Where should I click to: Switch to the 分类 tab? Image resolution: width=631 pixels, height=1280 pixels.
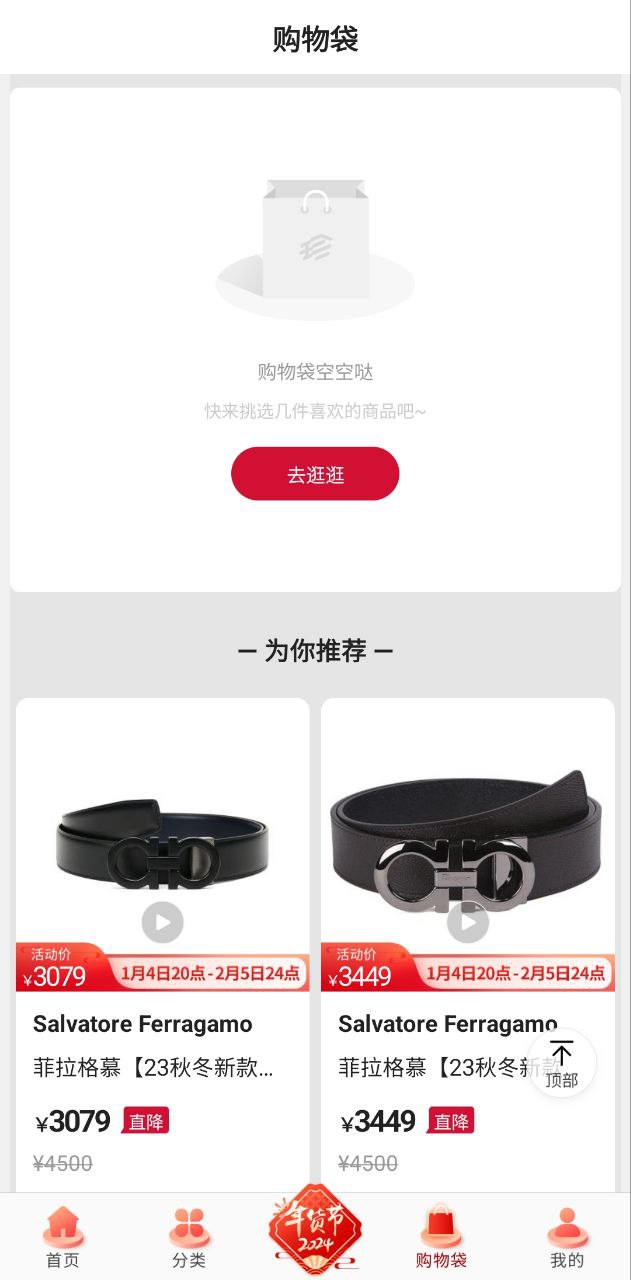(x=189, y=1237)
